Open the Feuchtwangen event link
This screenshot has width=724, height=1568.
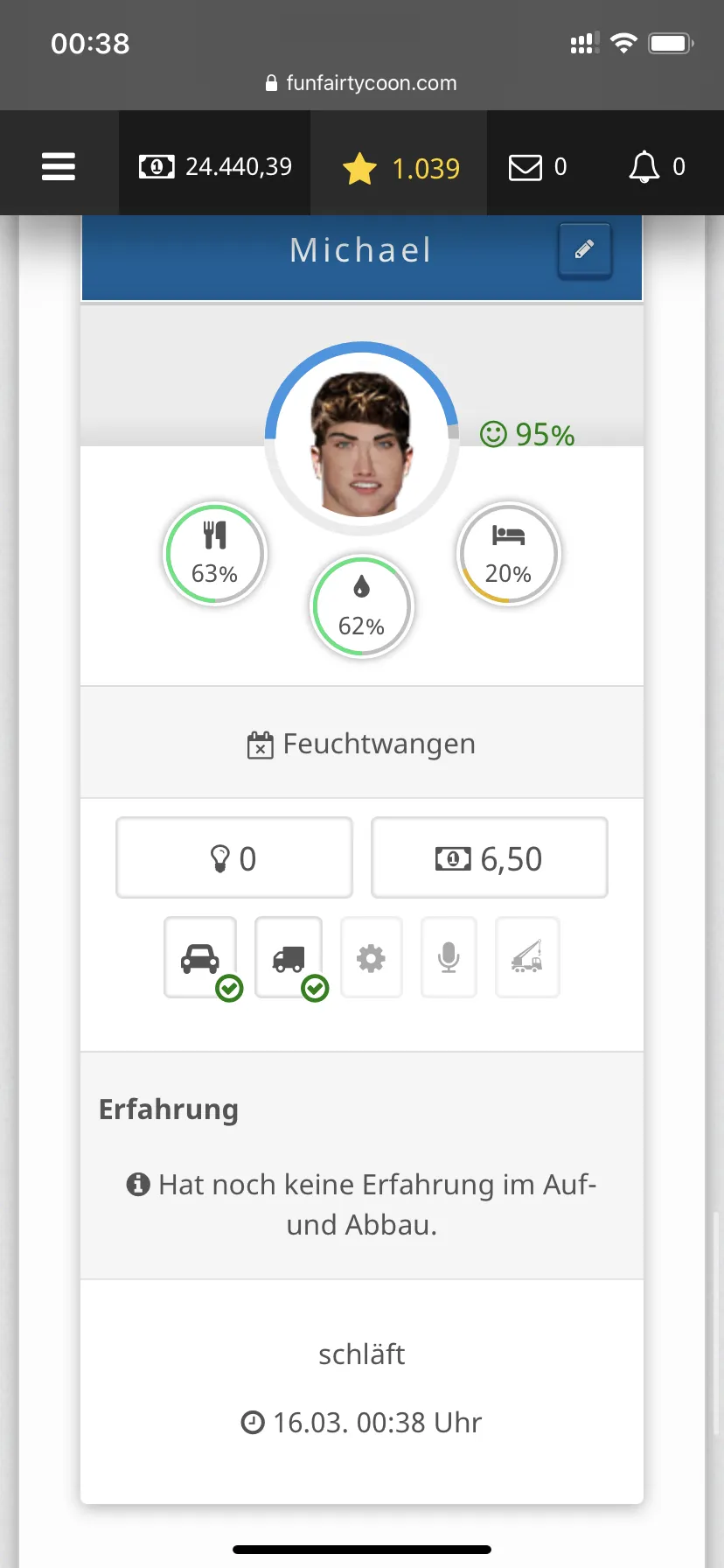362,744
